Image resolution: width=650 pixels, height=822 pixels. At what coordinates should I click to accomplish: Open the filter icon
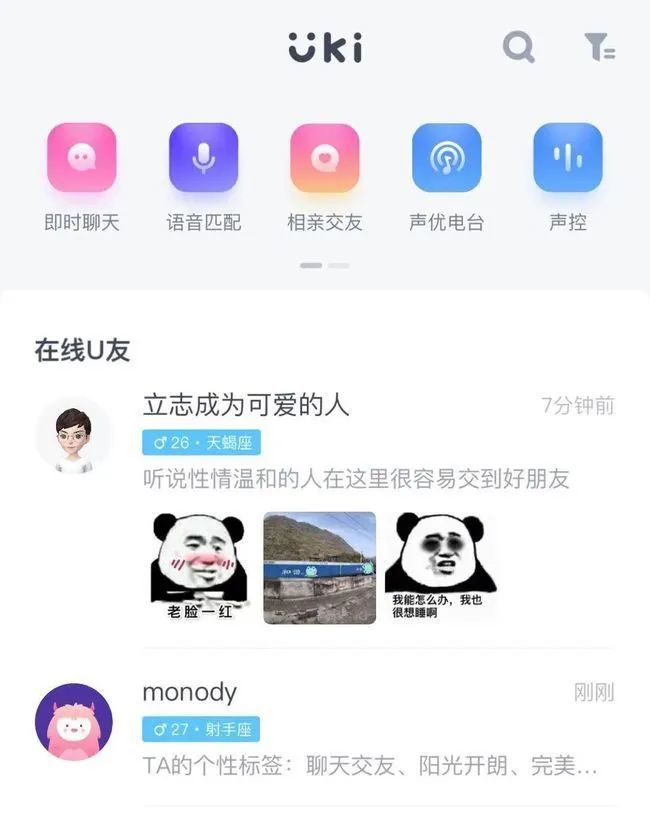tap(599, 46)
